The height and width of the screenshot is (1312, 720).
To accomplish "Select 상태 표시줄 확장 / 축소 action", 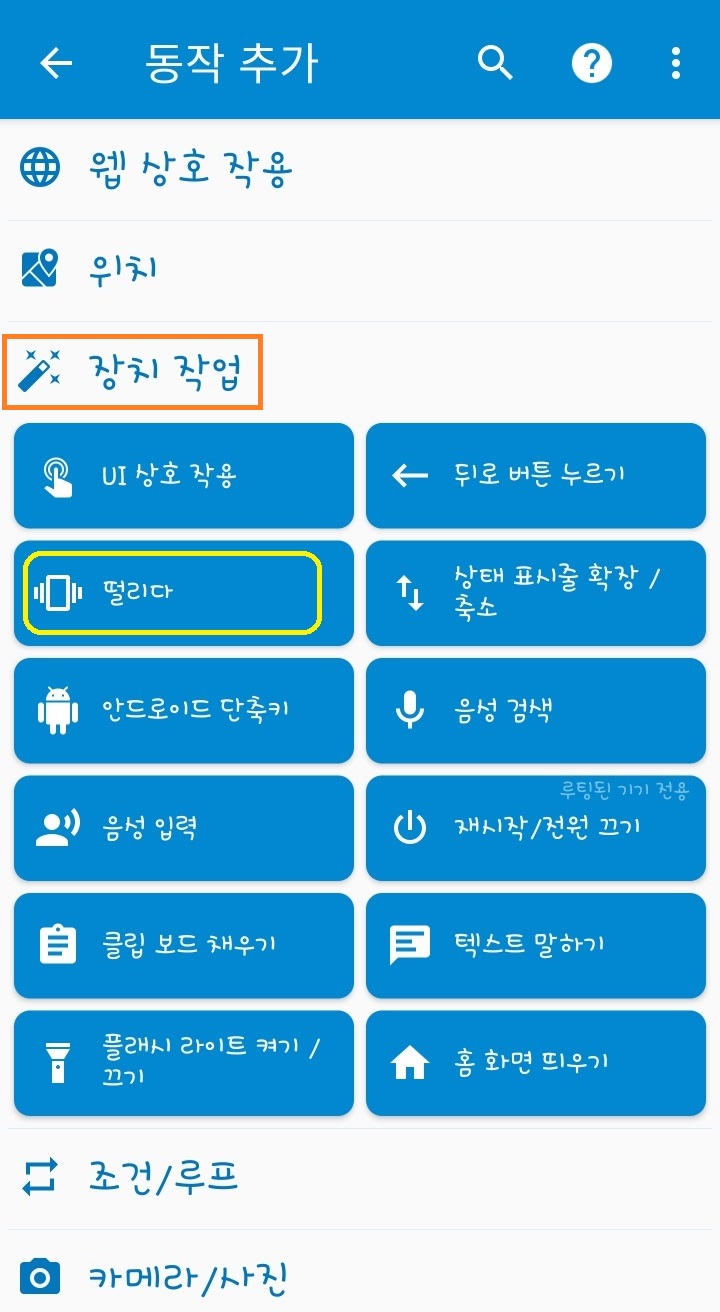I will [536, 594].
